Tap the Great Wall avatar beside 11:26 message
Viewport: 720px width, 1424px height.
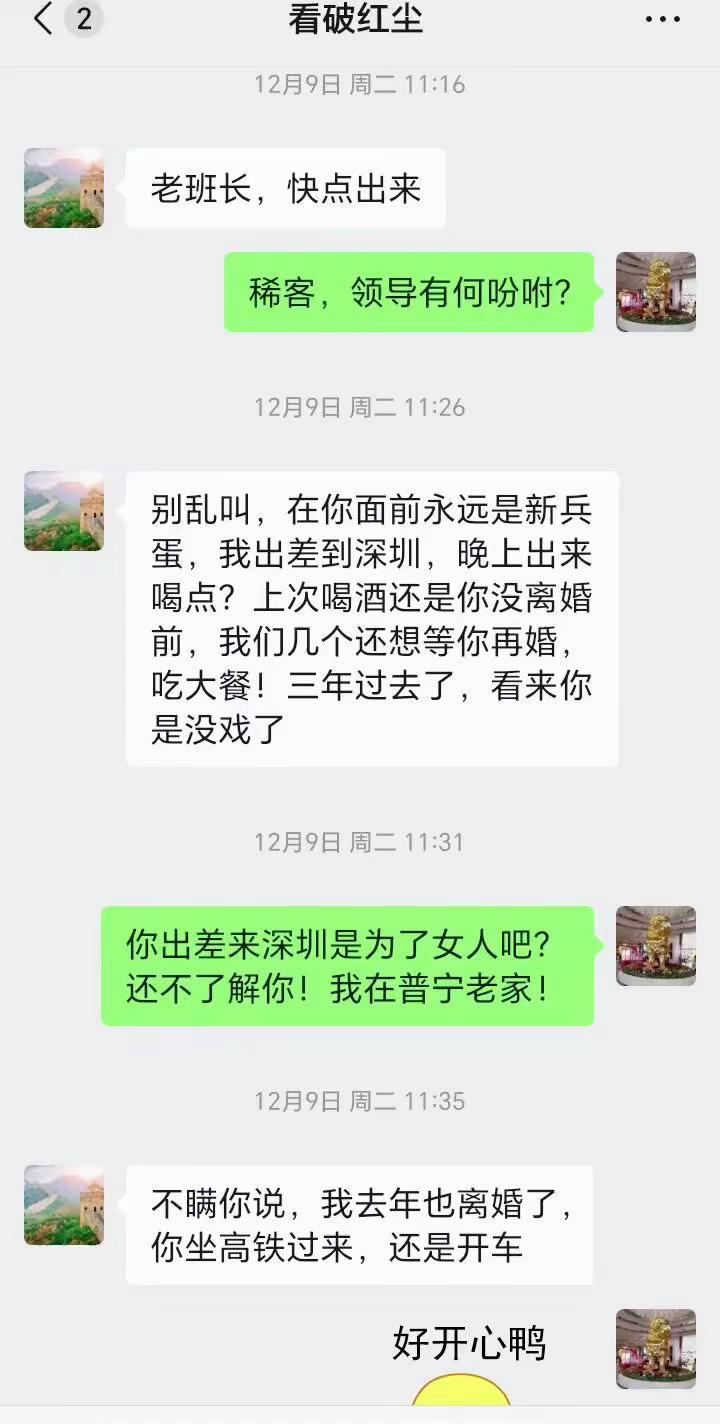[x=63, y=511]
